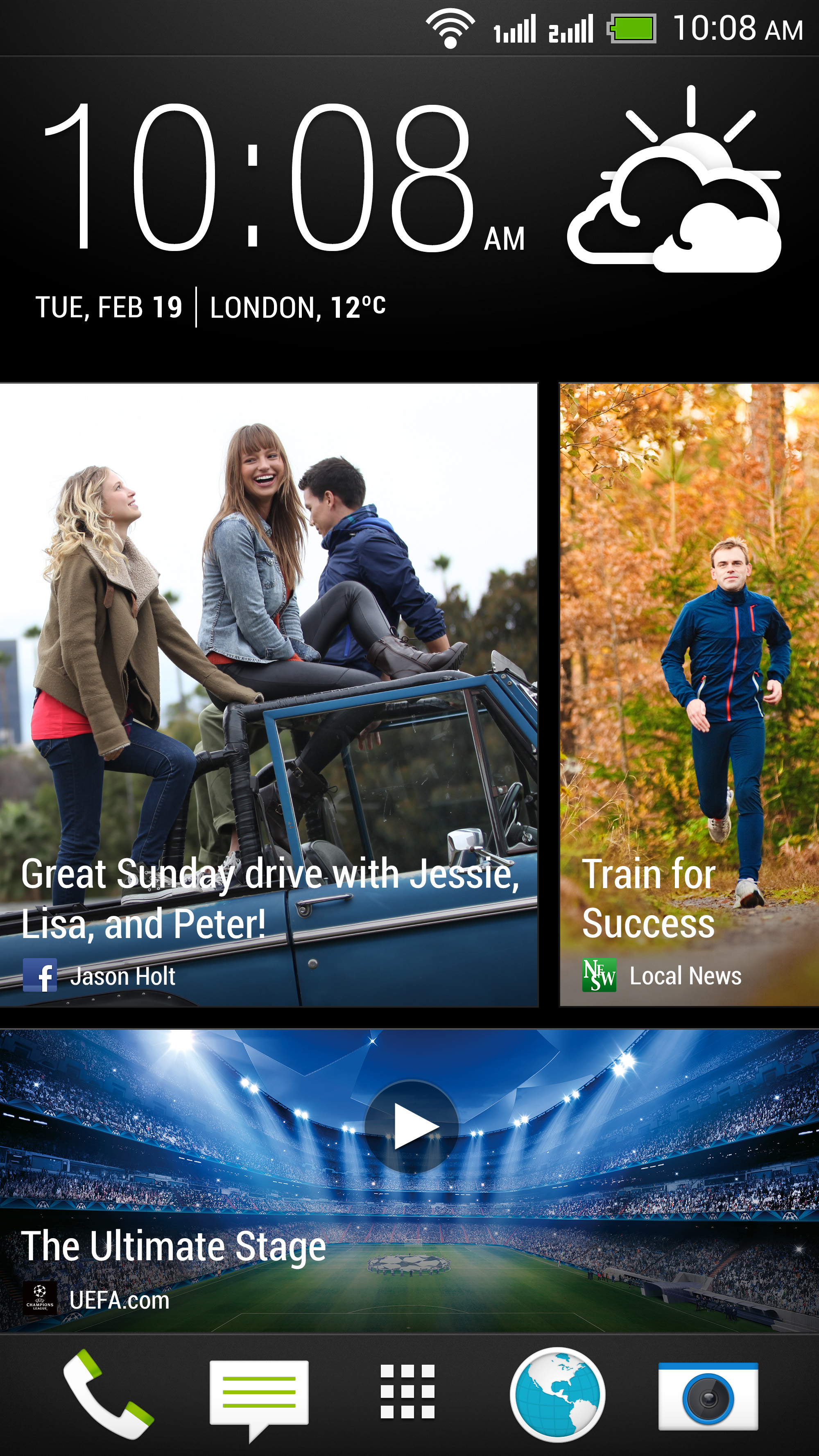Play The Ultimate Stage video

pos(411,1126)
